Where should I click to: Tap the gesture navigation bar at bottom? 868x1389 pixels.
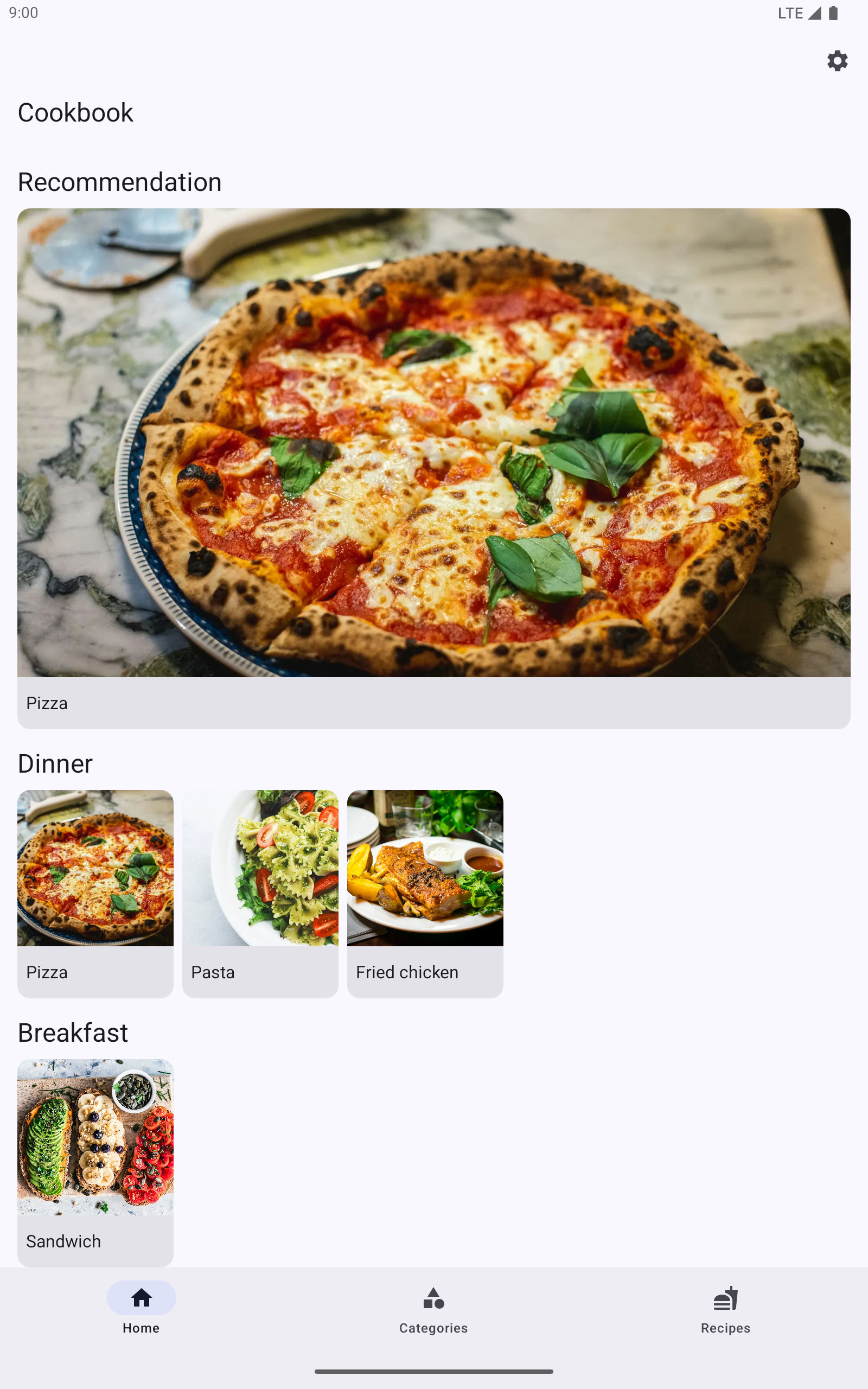(x=434, y=1371)
